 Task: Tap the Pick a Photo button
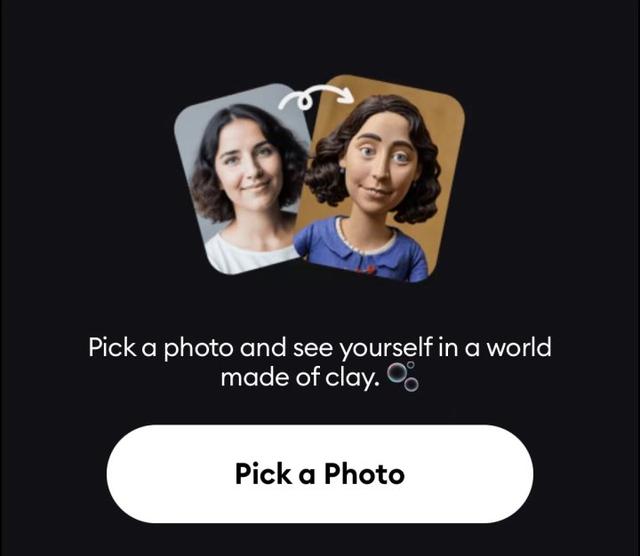[x=320, y=473]
